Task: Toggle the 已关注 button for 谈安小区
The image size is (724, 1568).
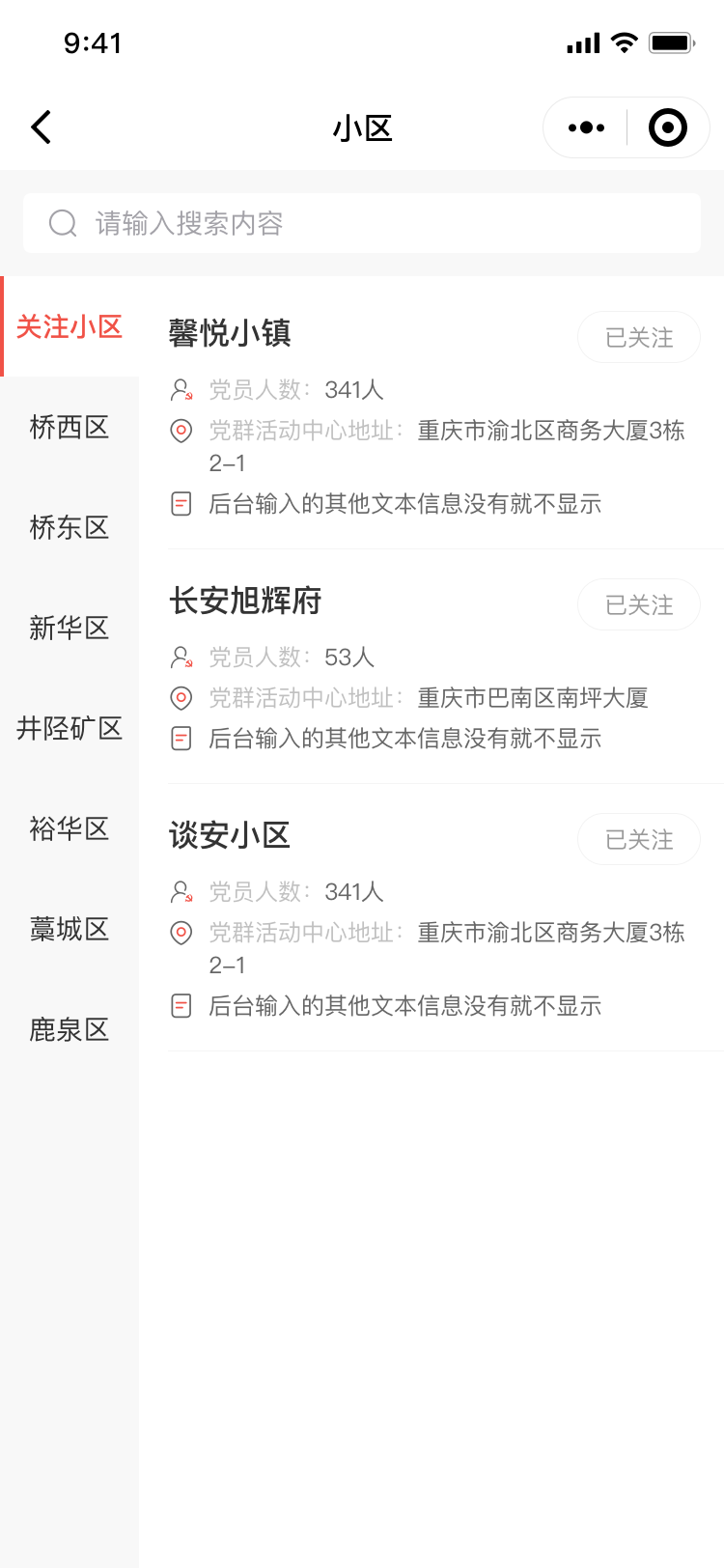Action: [639, 839]
